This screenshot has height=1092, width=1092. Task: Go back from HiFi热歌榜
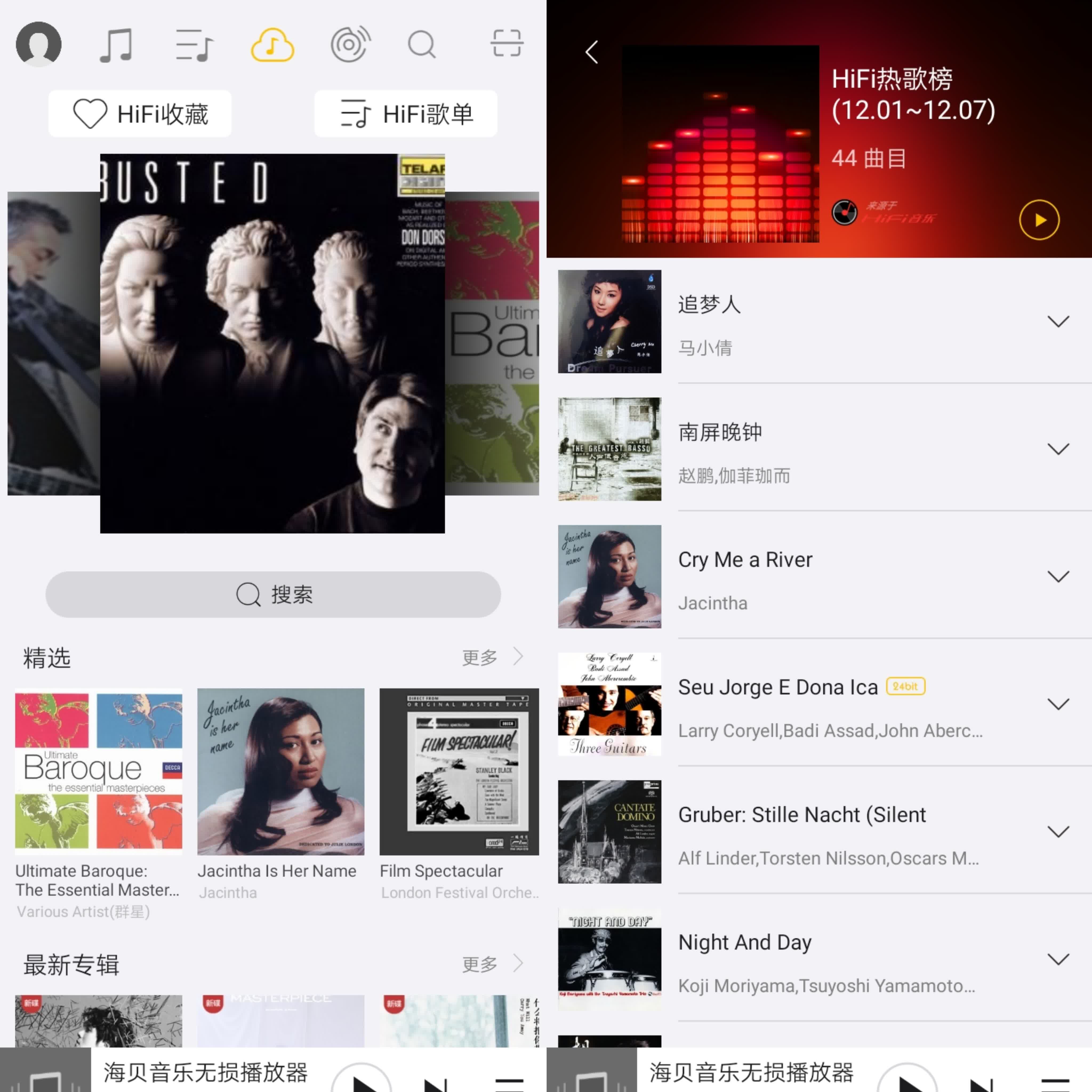(592, 52)
